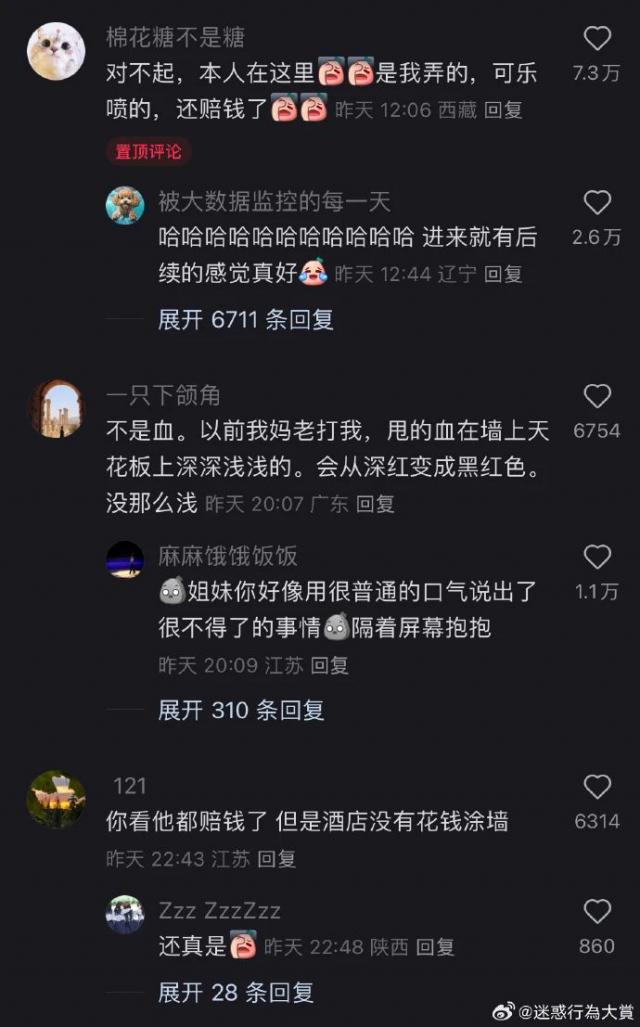Like the reply from 麻麻饿饿饭饭
This screenshot has height=1027, width=640.
(597, 558)
